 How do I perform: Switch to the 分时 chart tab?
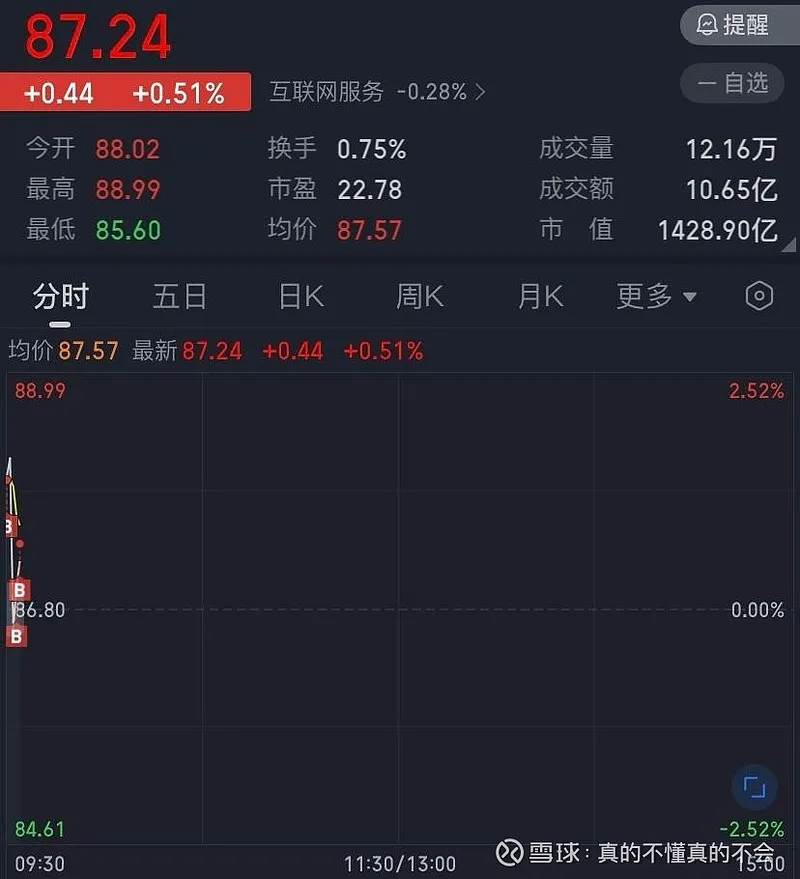60,296
